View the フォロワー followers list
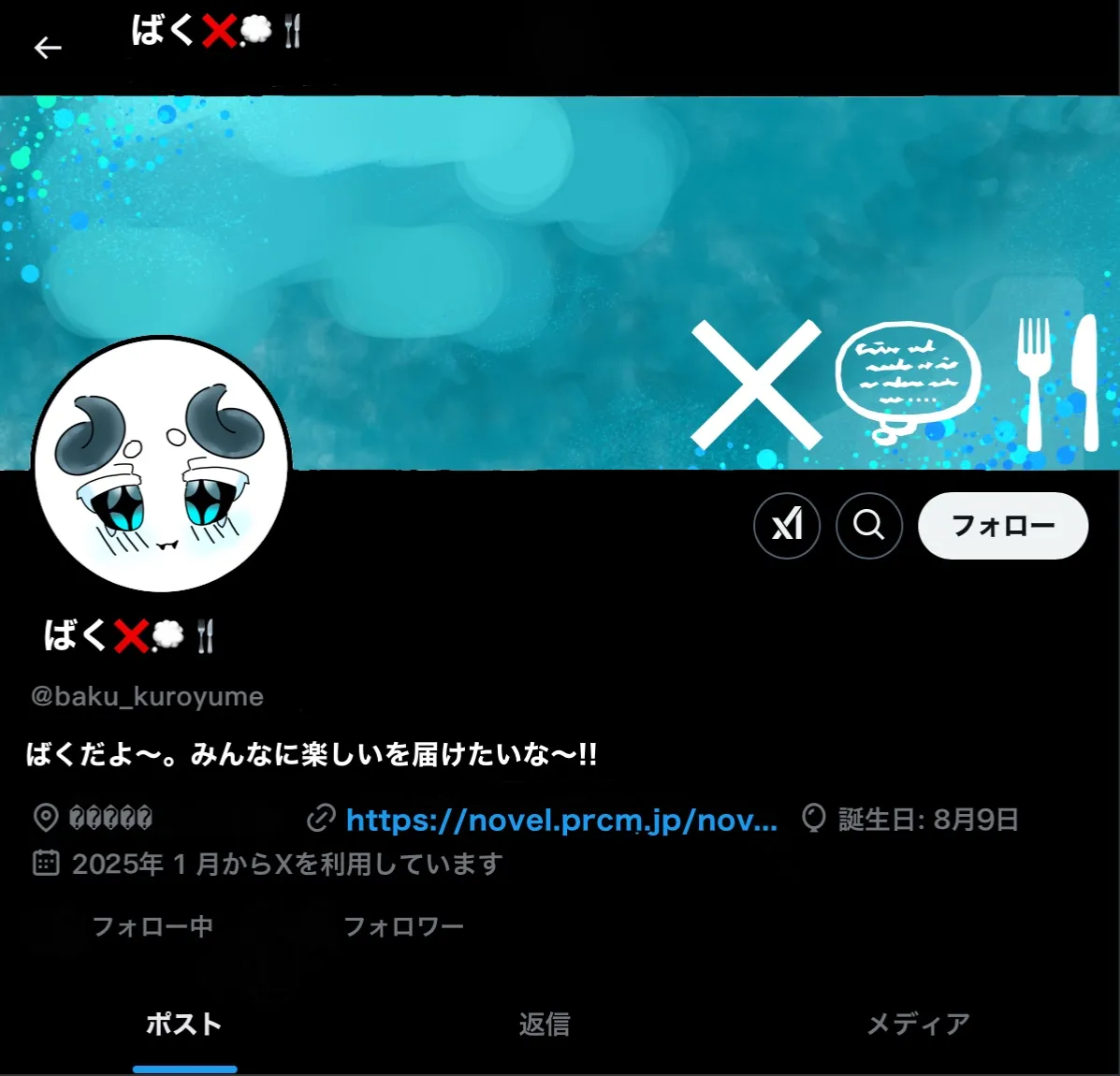The width and height of the screenshot is (1120, 1076). tap(403, 926)
